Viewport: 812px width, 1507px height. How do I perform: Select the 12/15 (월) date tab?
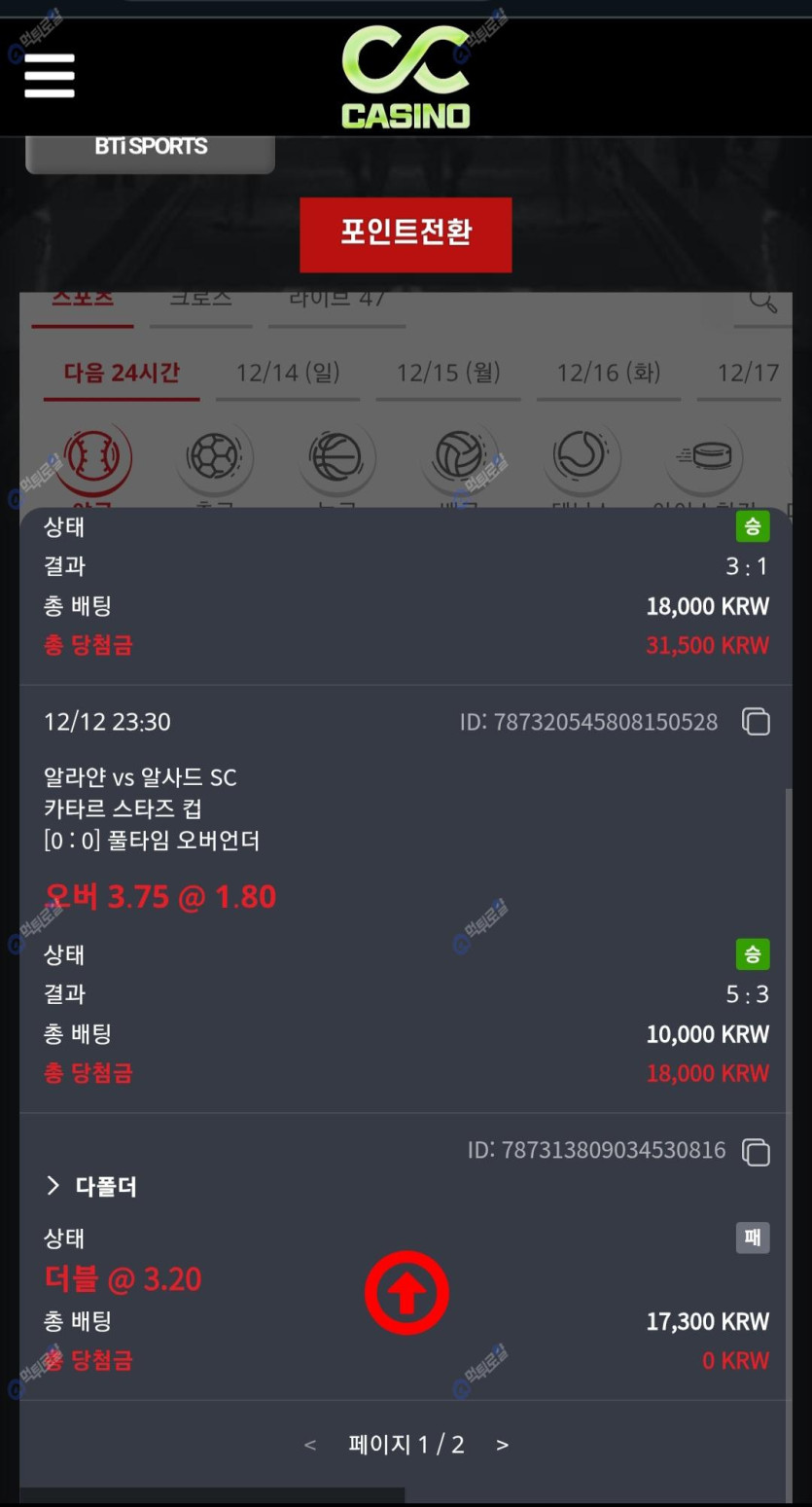448,373
